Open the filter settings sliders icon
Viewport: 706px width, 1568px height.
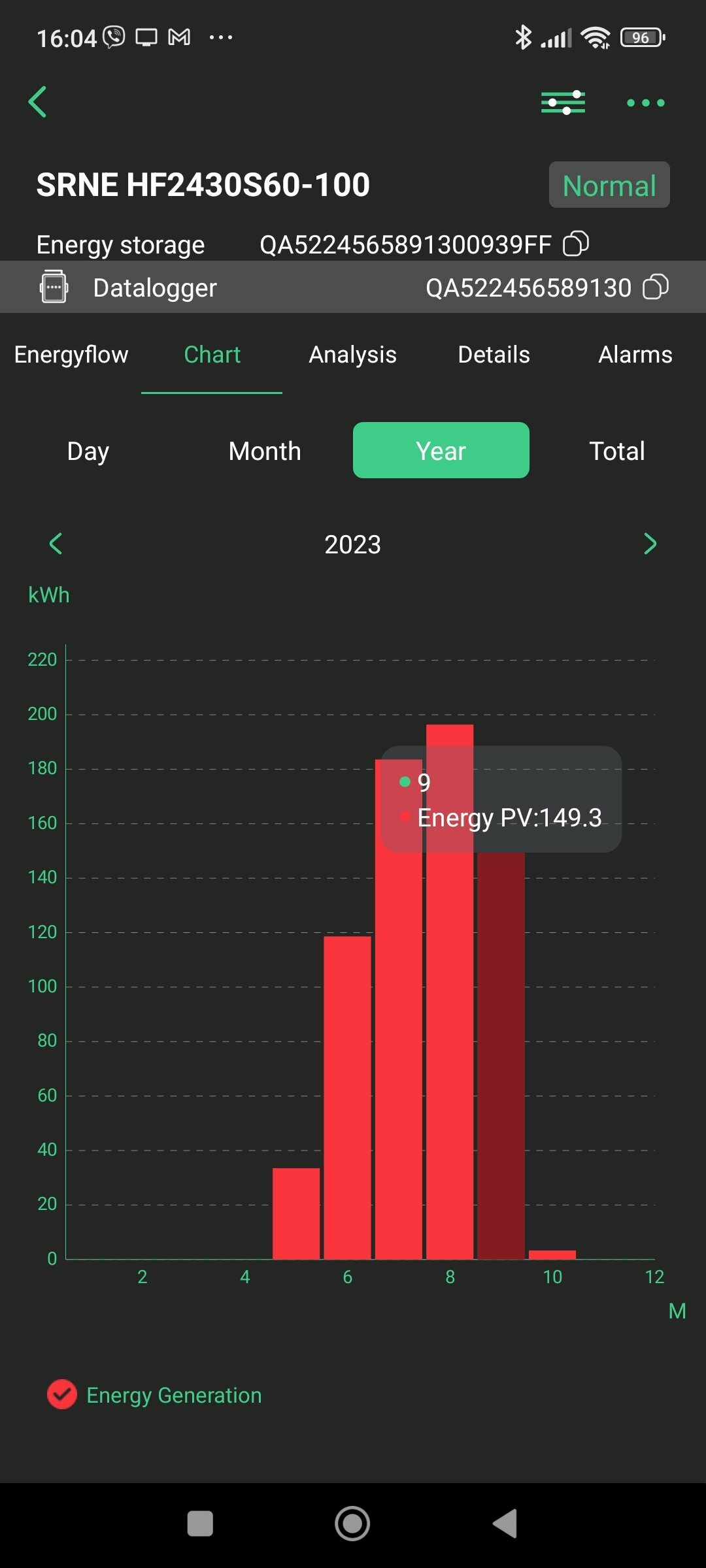tap(563, 103)
